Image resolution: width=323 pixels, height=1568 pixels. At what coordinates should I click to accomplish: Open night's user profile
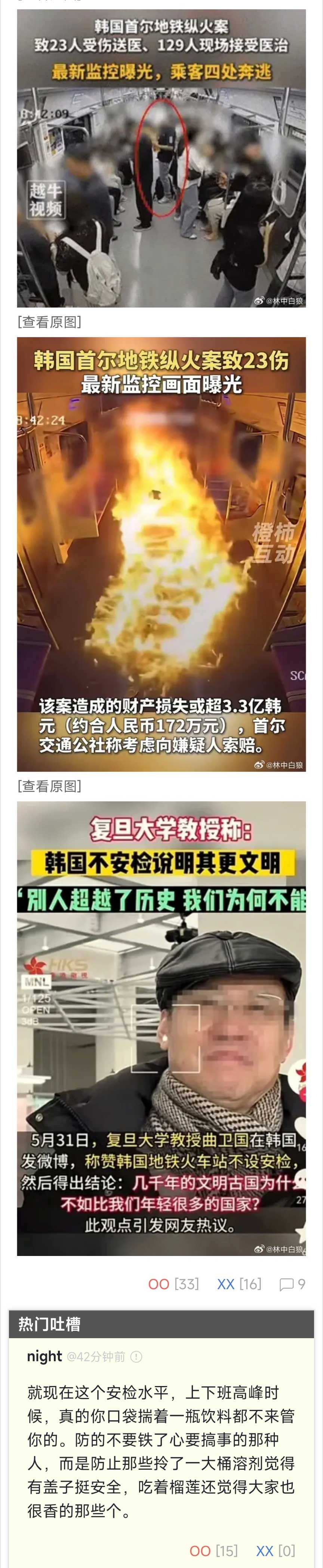[44, 1356]
